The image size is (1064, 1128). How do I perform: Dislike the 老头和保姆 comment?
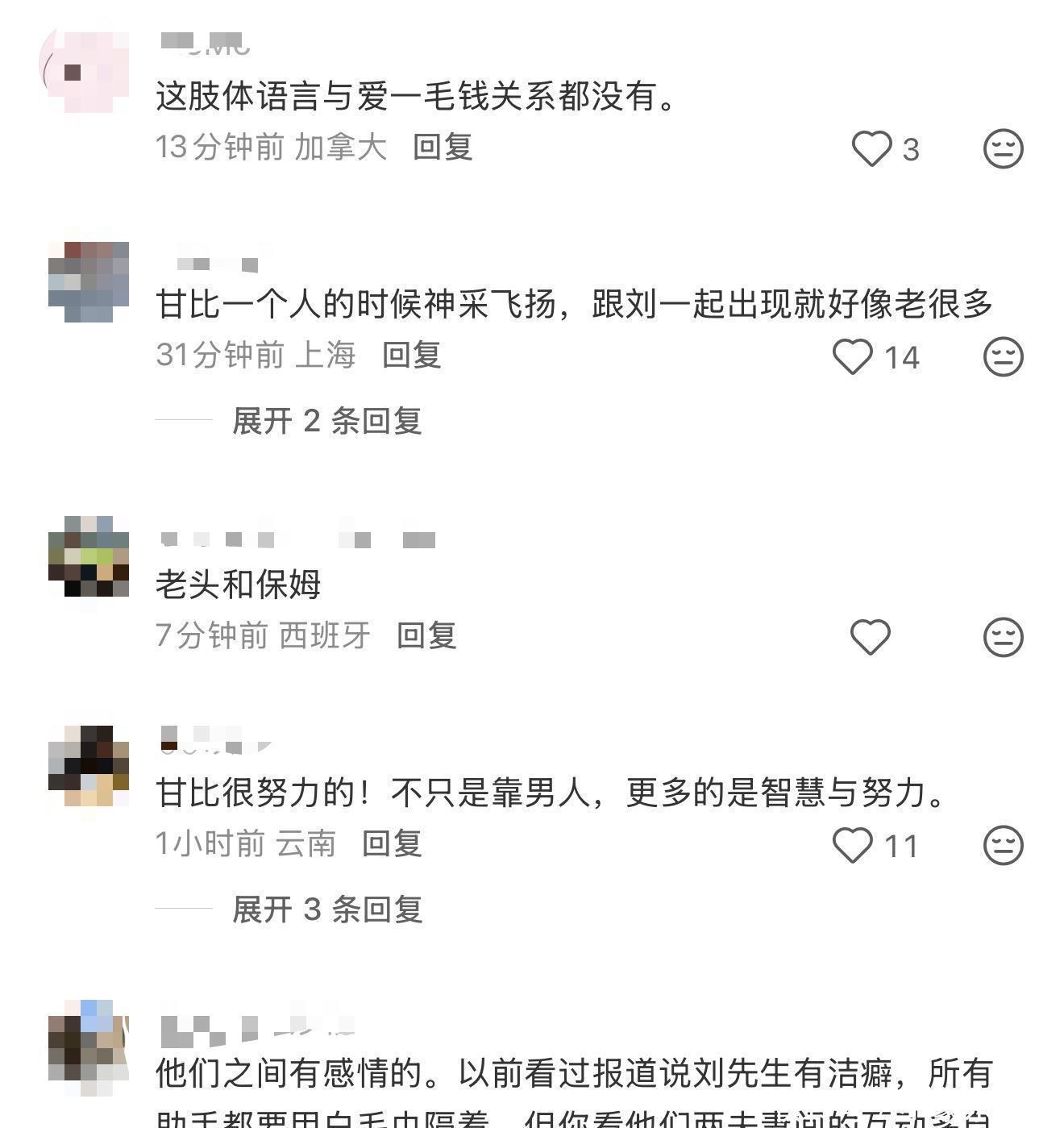(x=1003, y=637)
